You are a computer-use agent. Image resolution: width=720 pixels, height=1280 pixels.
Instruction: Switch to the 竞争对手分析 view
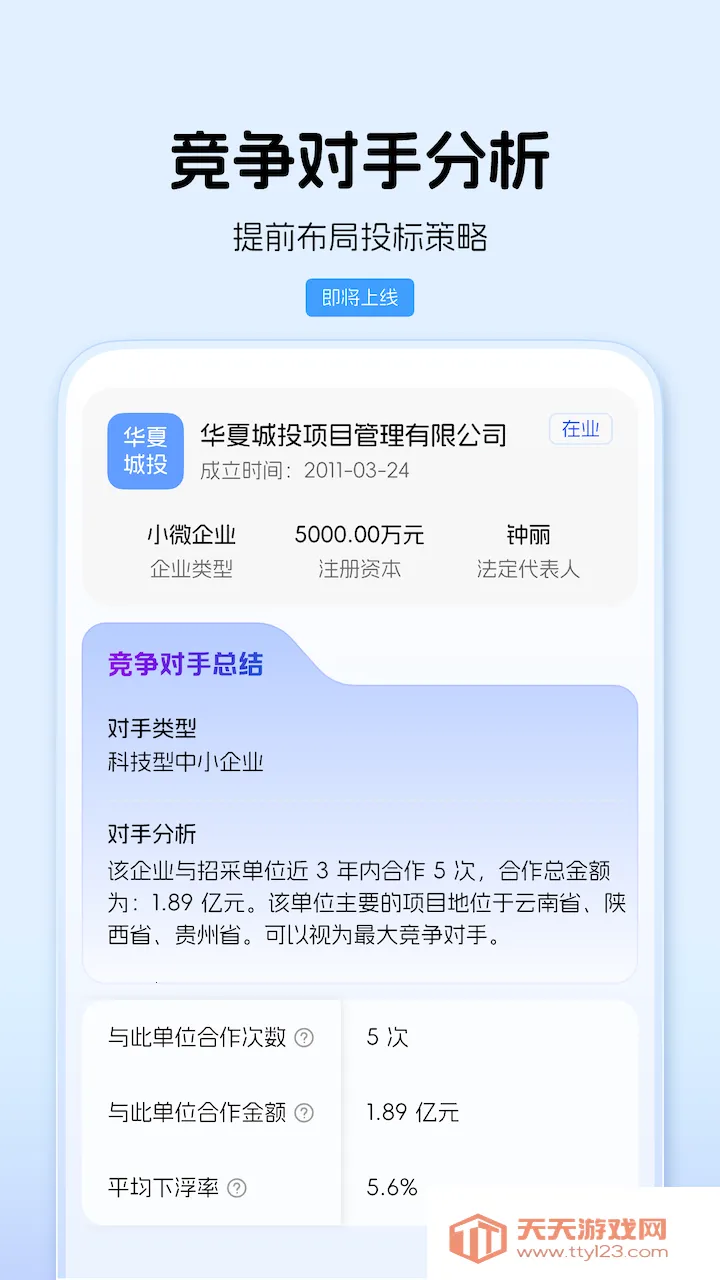coord(360,155)
